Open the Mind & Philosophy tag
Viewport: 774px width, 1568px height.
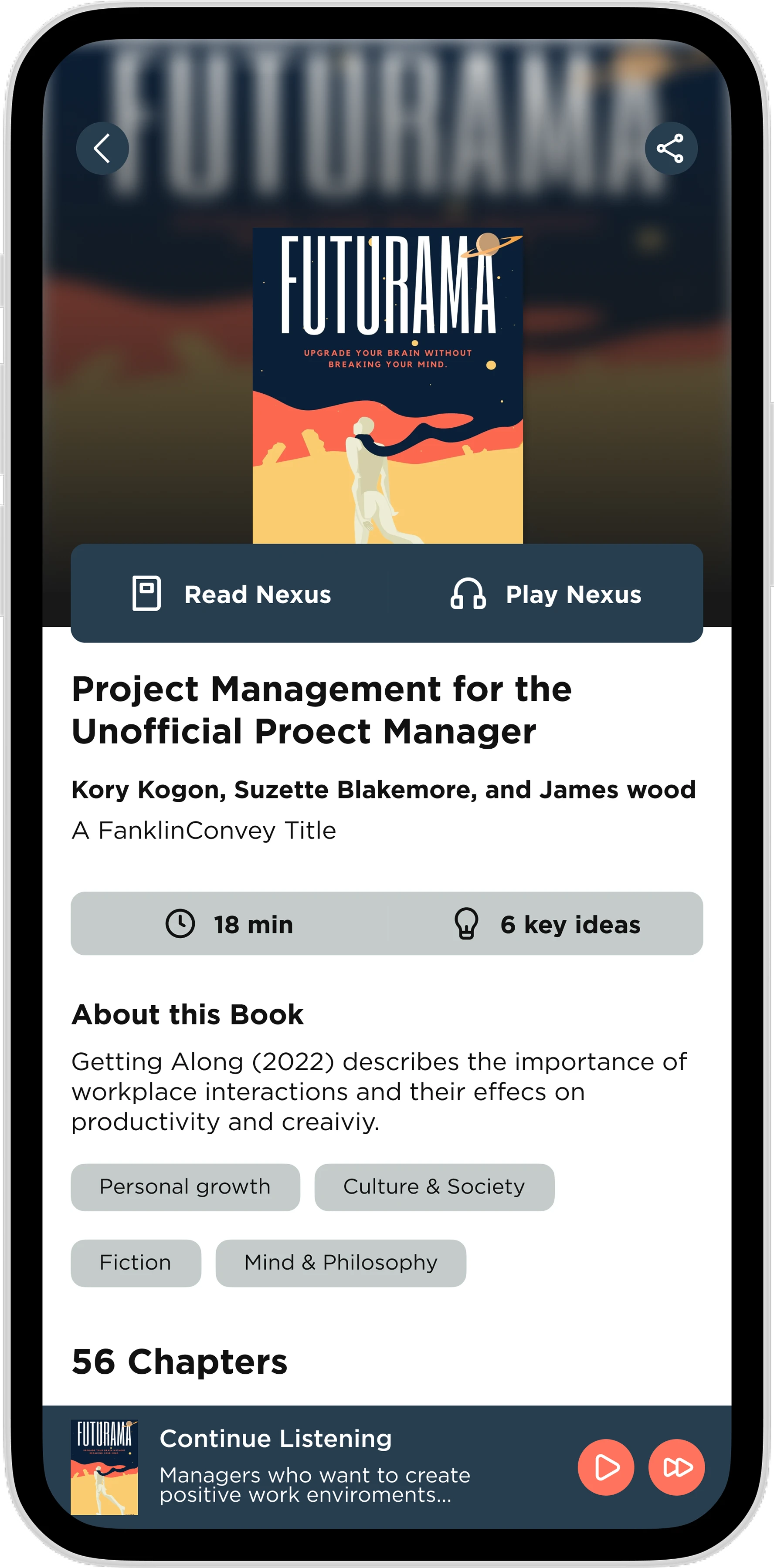pos(340,1263)
